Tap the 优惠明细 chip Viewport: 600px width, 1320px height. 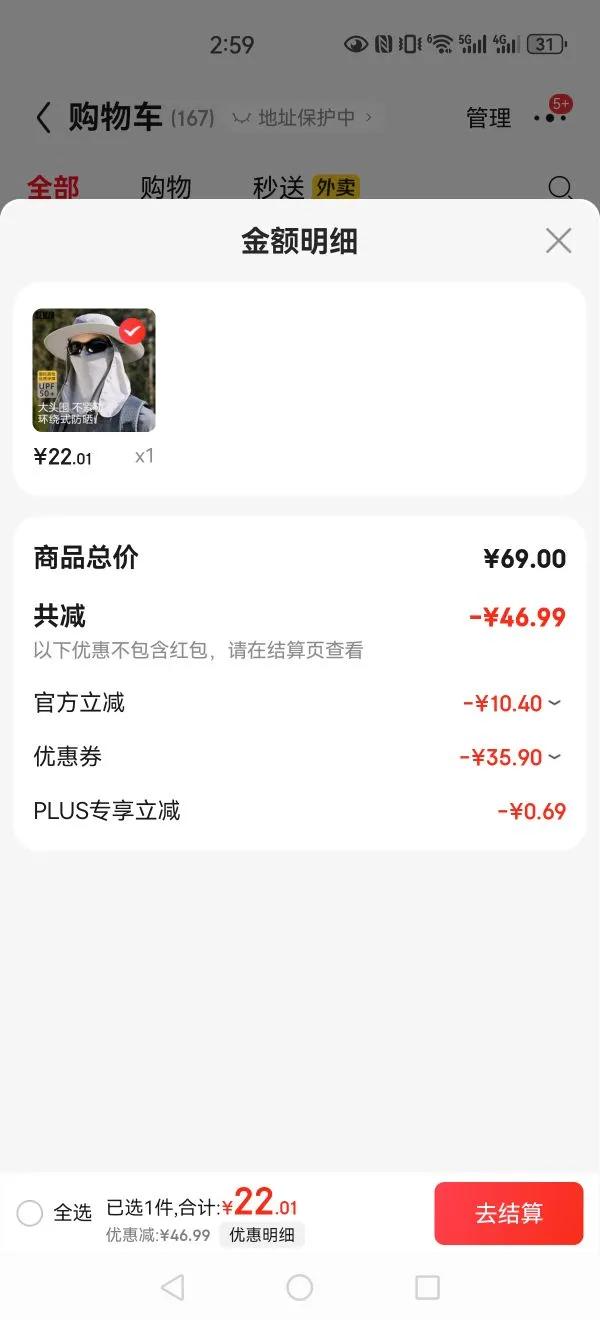tap(262, 1235)
